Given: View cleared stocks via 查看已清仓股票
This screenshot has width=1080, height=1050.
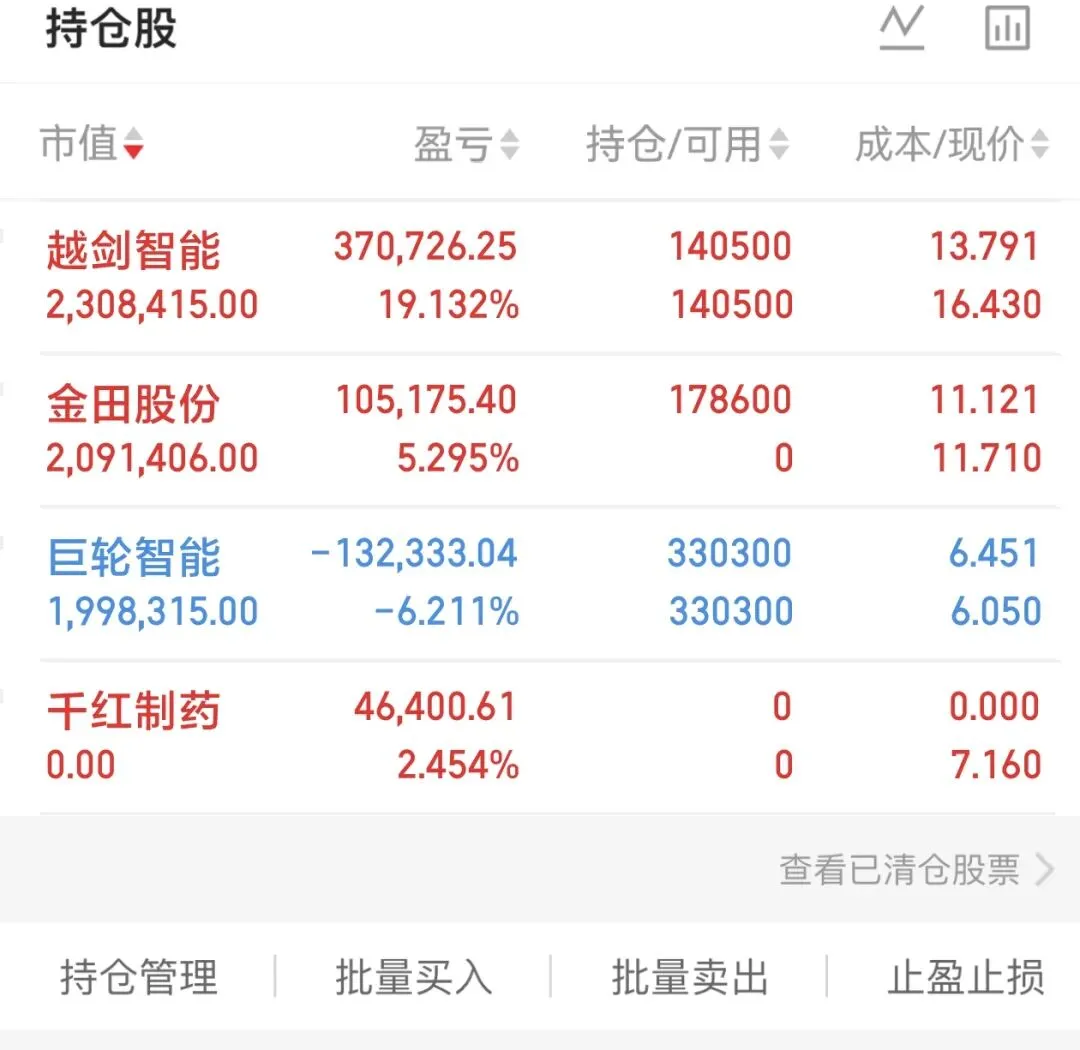Looking at the screenshot, I should tap(917, 869).
